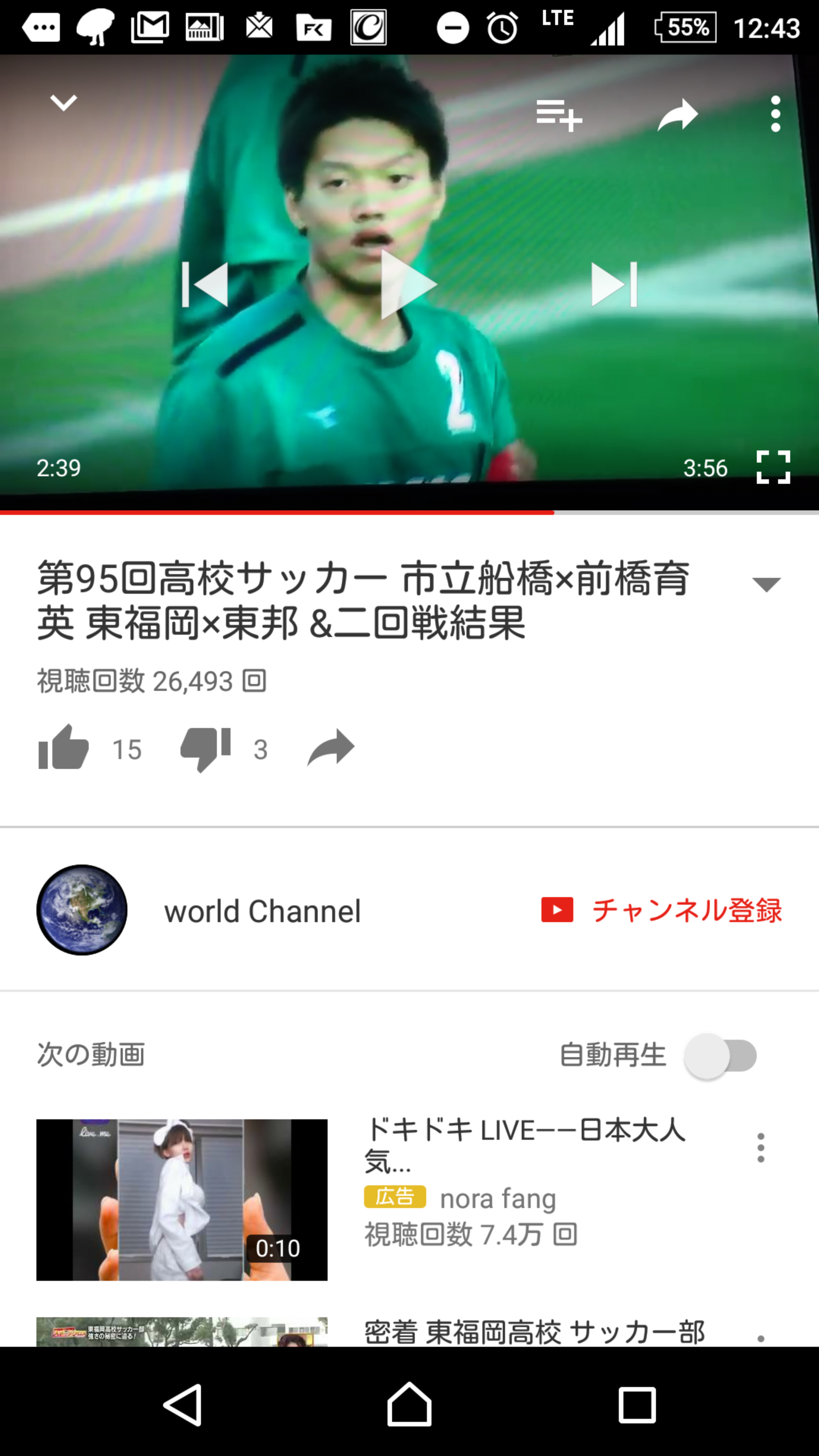
Task: Skip to the next video
Action: click(x=614, y=285)
